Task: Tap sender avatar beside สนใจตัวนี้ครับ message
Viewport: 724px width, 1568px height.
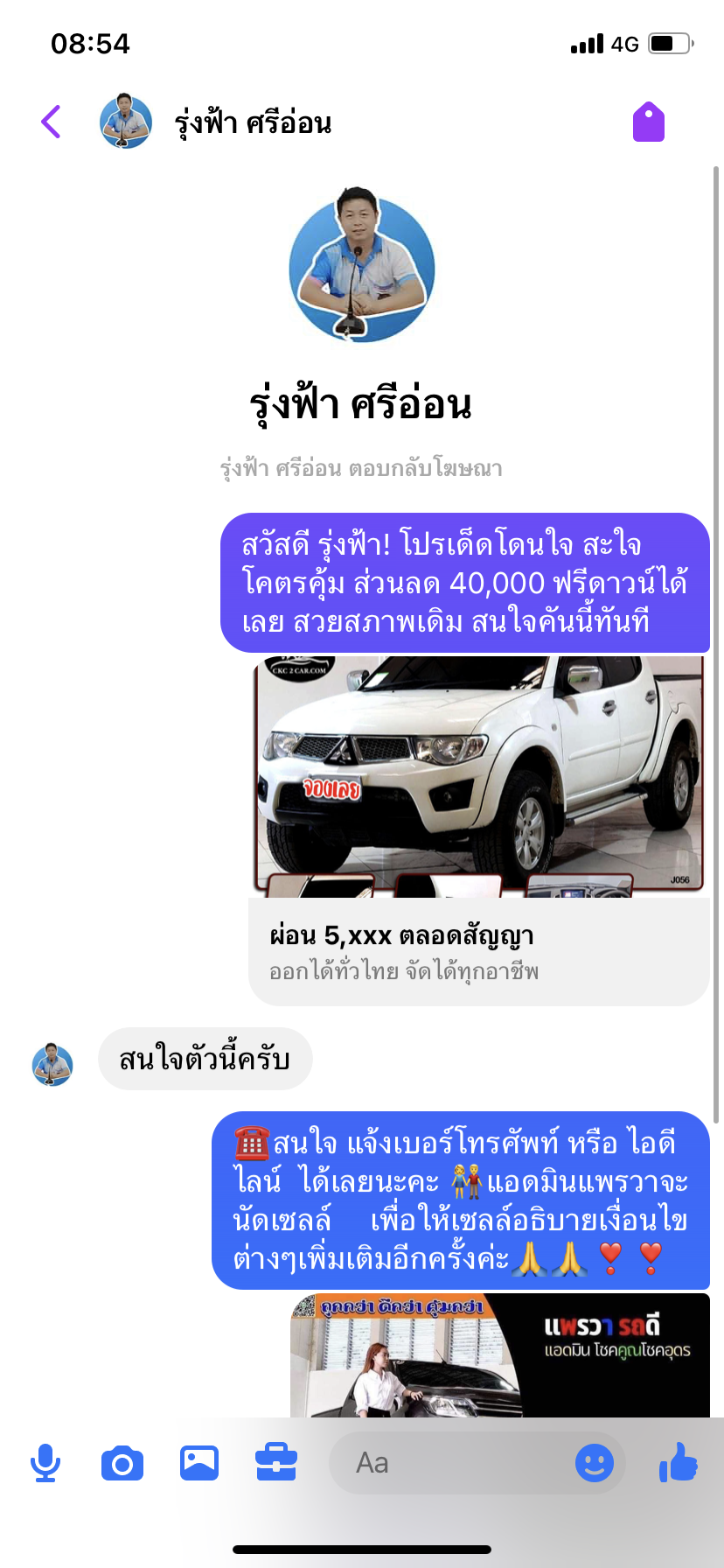Action: [52, 1064]
